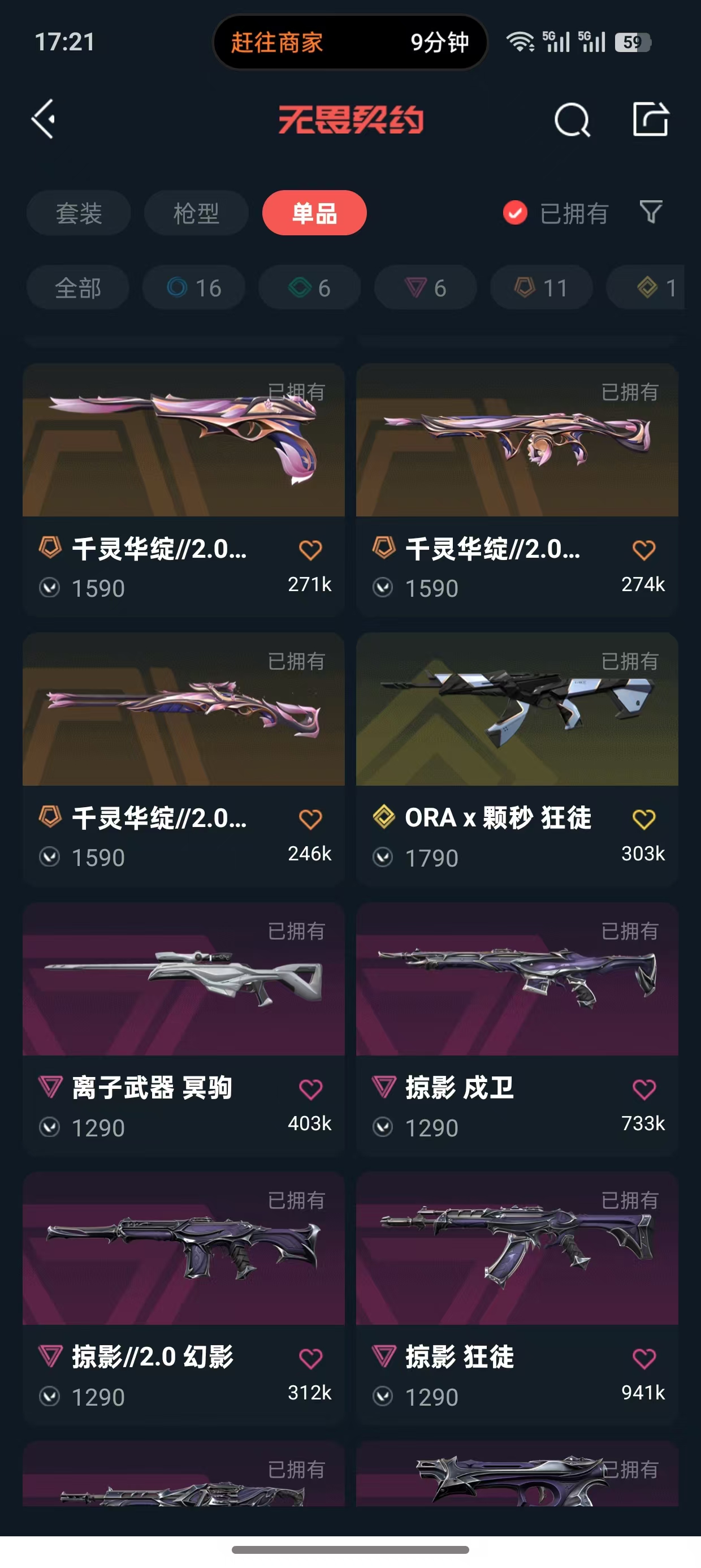This screenshot has width=701, height=1568.
Task: Switch to the 套装 tab
Action: click(79, 213)
